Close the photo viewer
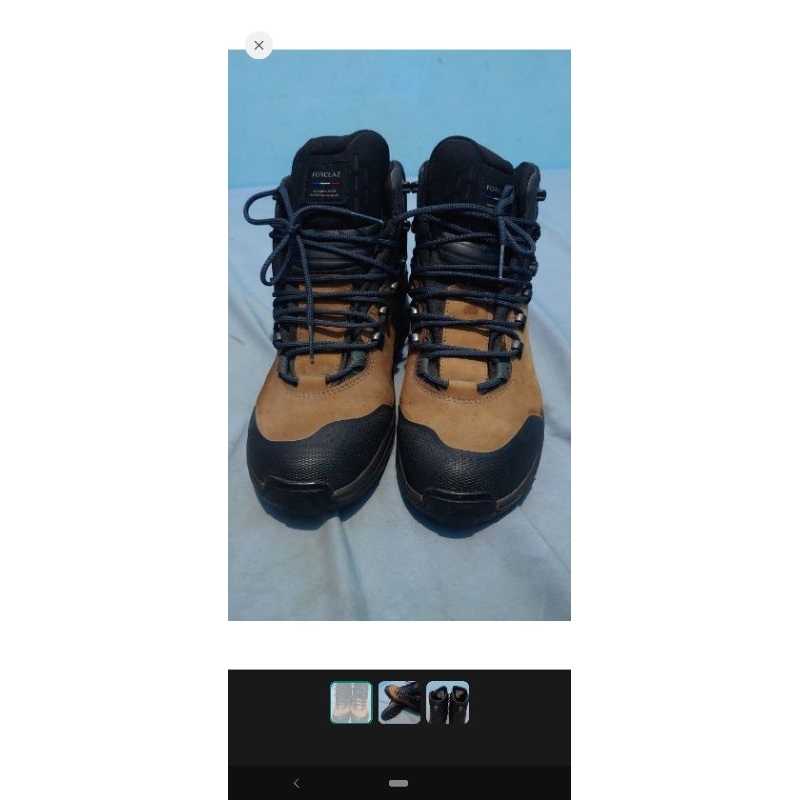This screenshot has width=800, height=800. (x=259, y=45)
